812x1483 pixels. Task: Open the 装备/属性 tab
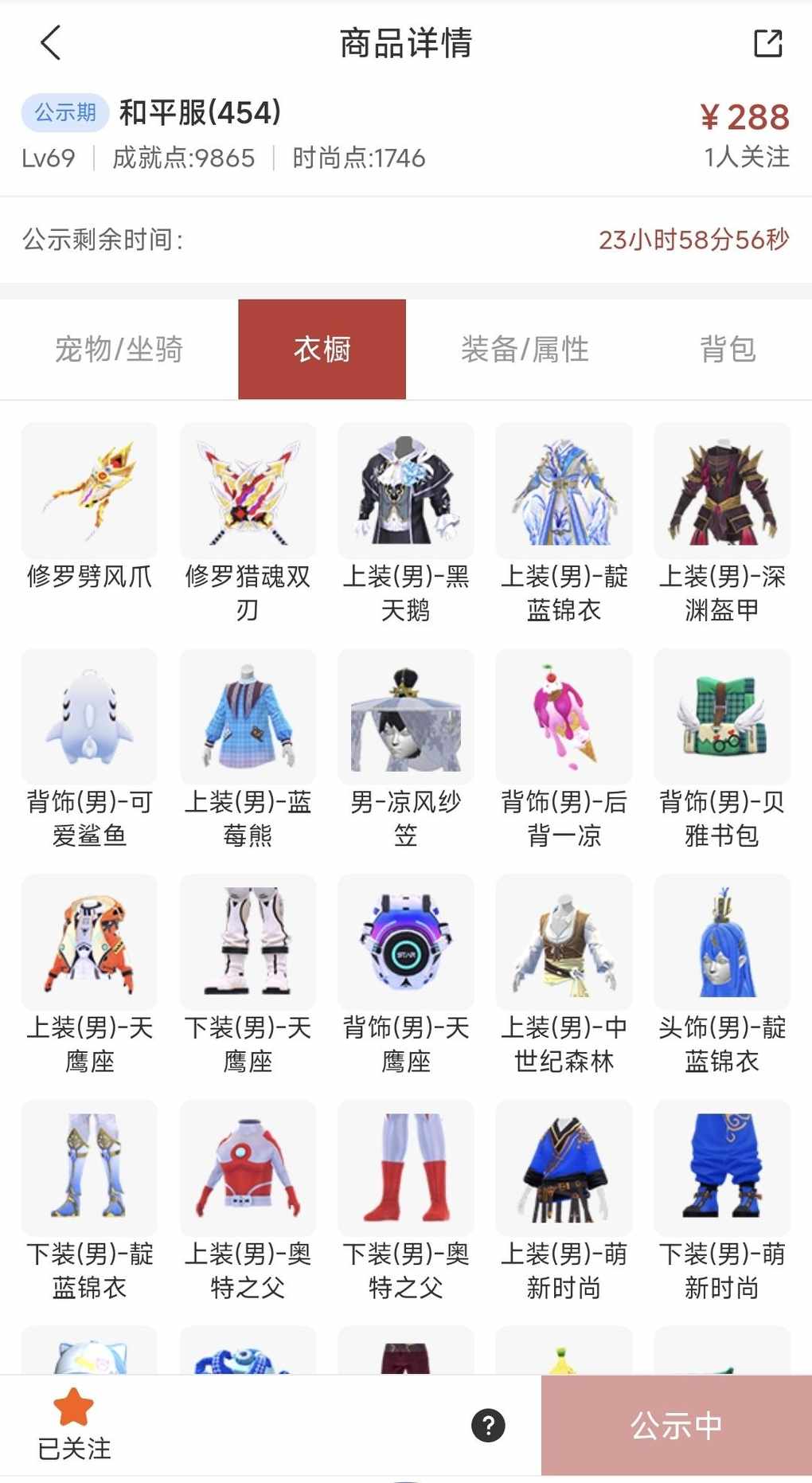525,349
